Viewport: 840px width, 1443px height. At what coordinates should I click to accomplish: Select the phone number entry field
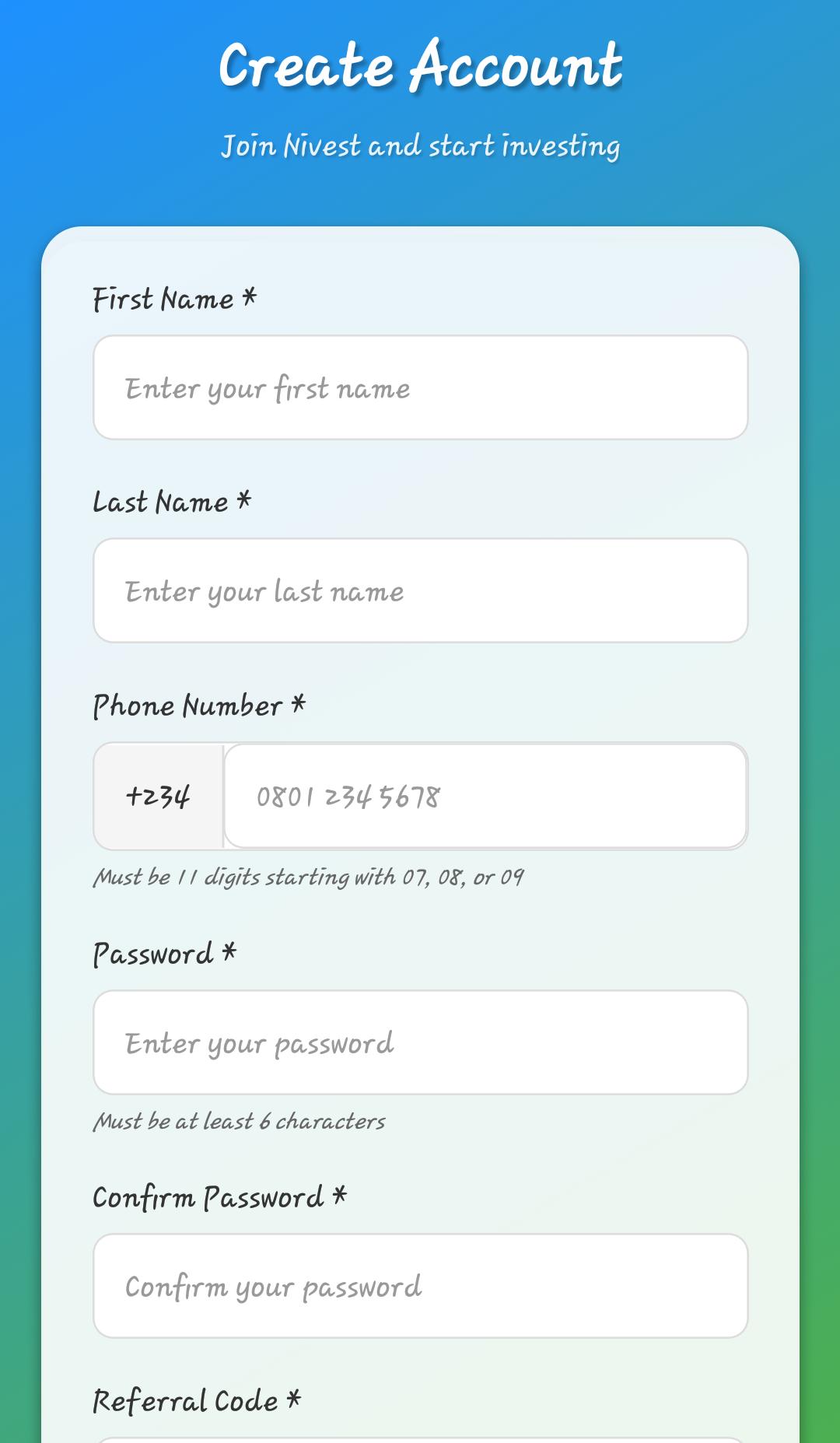(x=485, y=796)
